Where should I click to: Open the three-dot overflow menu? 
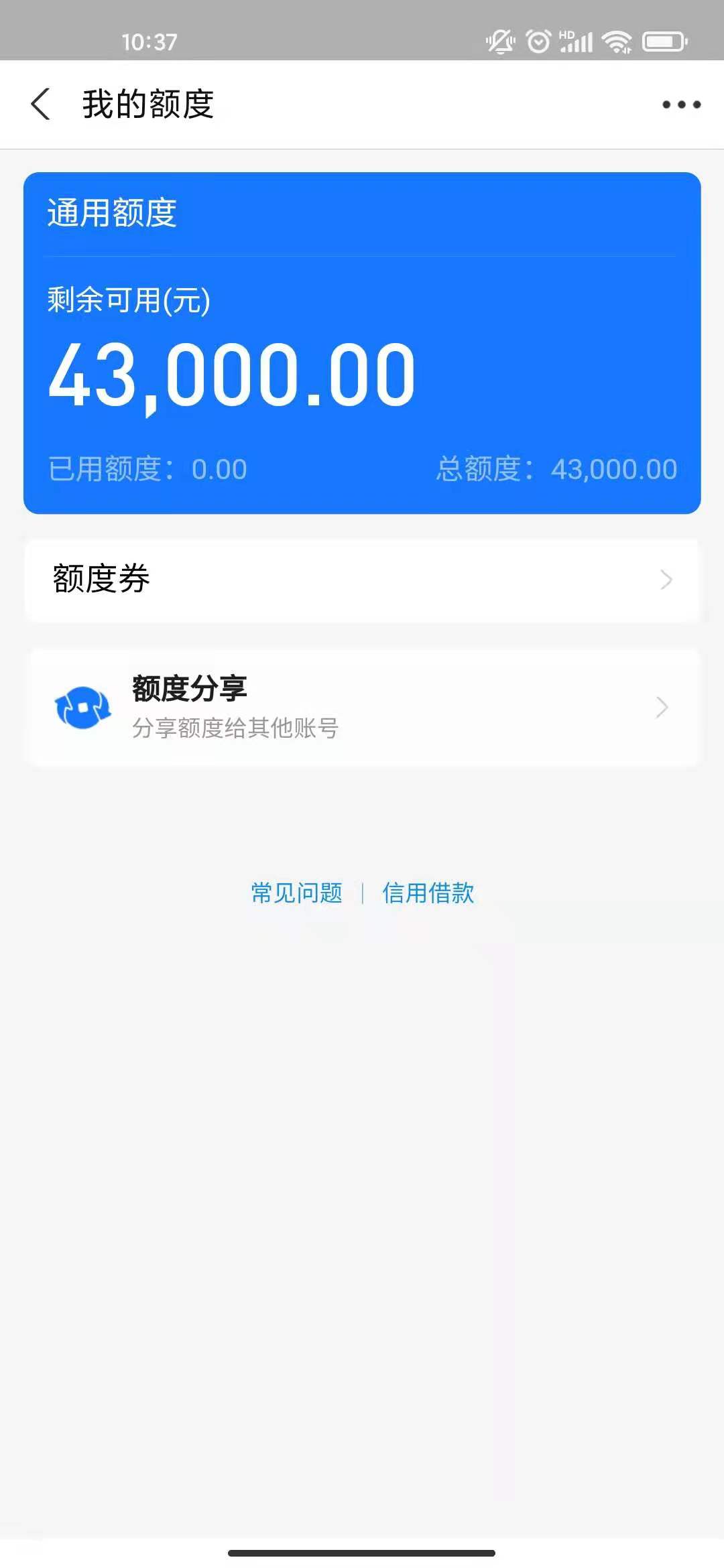681,105
